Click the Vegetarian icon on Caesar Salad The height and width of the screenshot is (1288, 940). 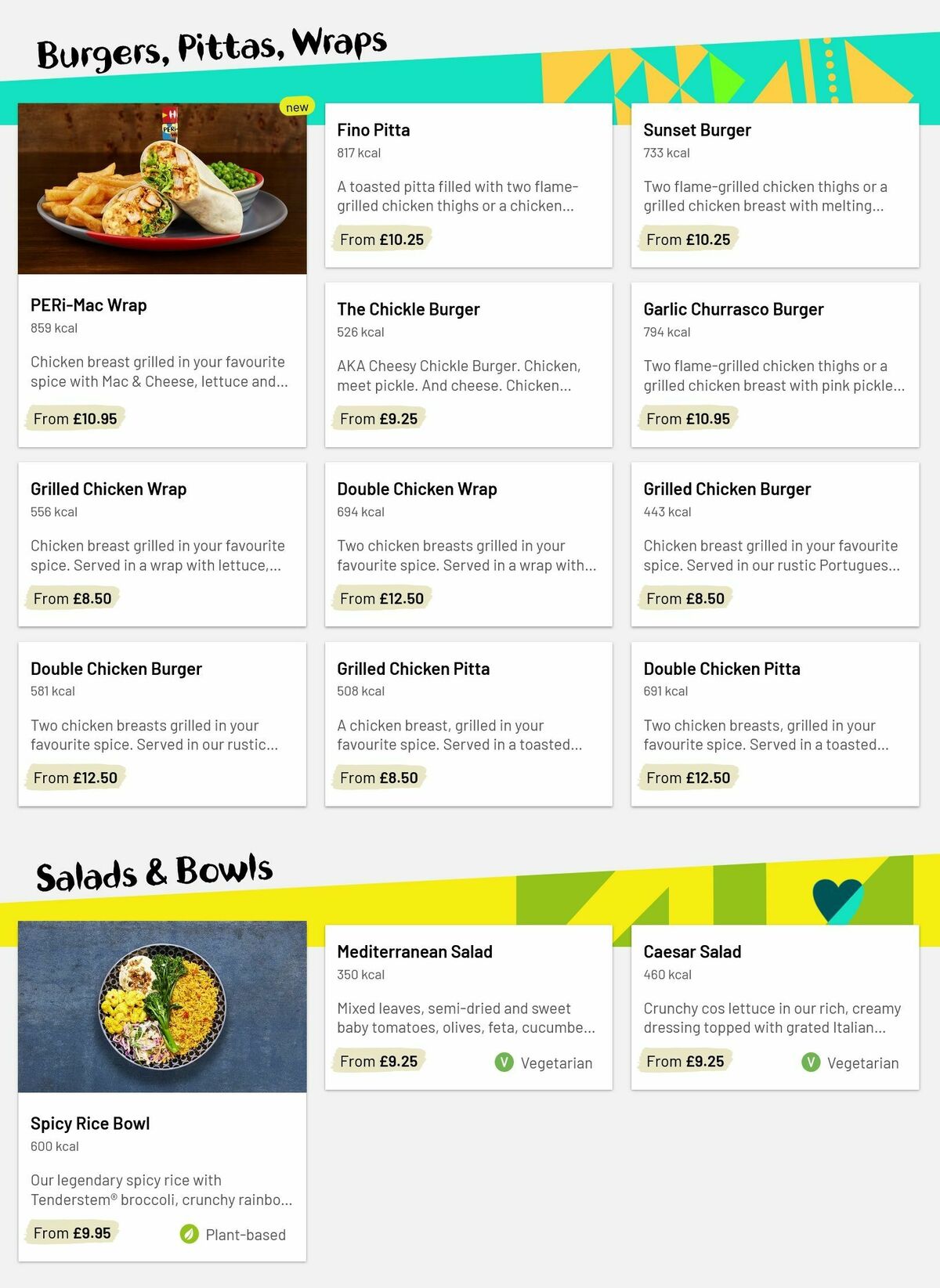coord(810,1063)
